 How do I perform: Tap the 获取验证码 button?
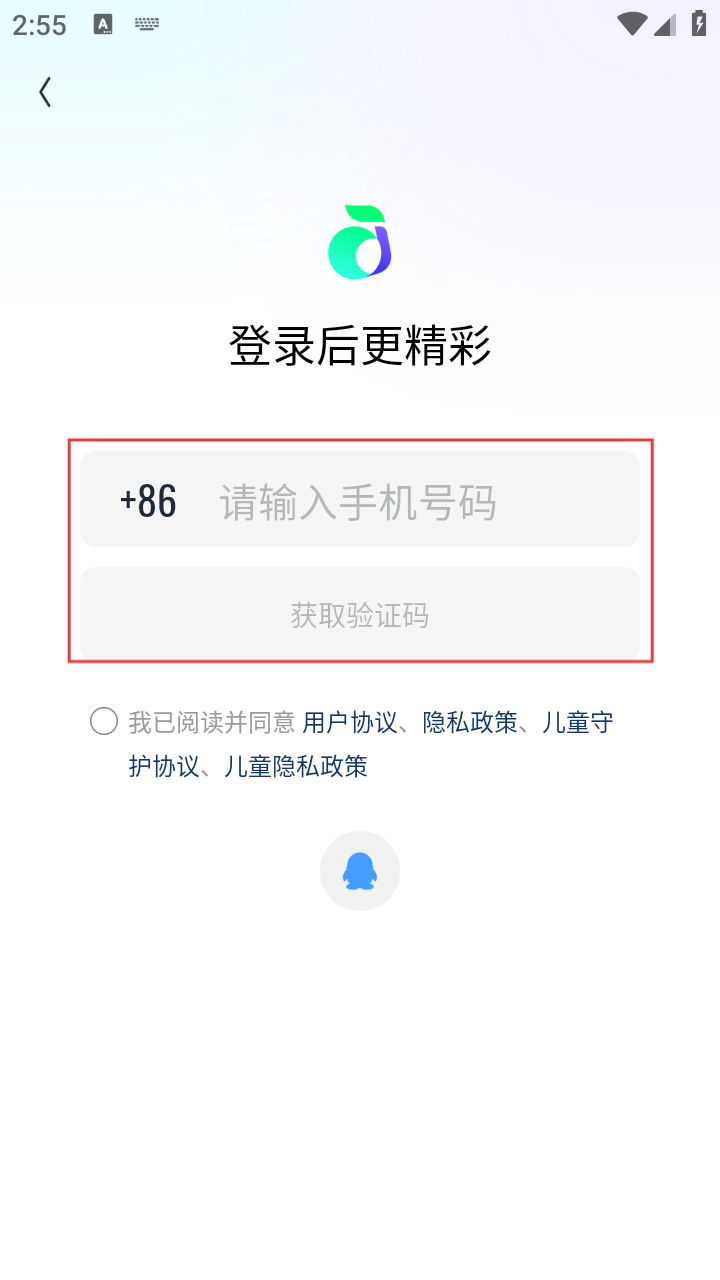click(x=360, y=614)
